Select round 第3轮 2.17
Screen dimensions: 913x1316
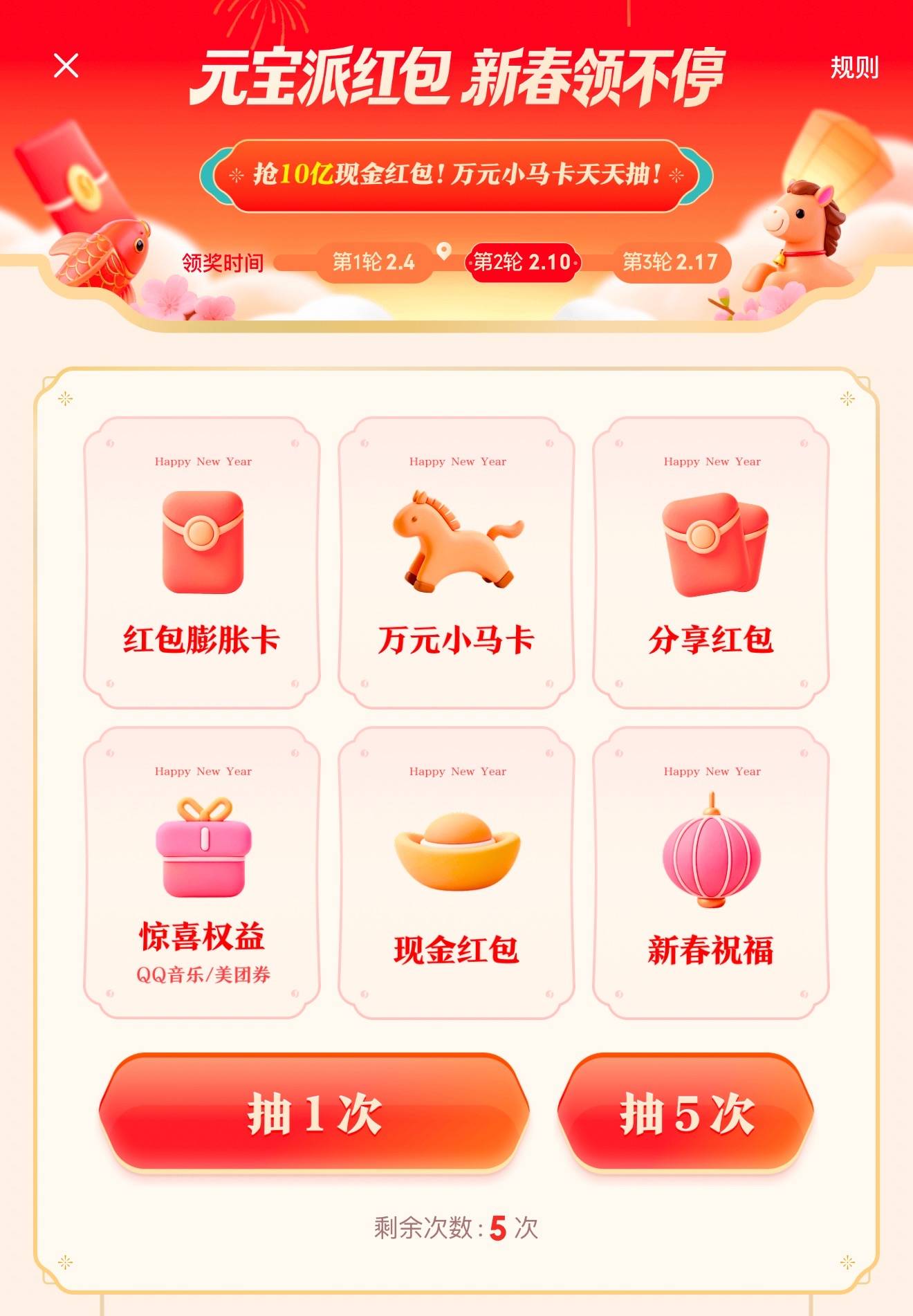[x=672, y=261]
